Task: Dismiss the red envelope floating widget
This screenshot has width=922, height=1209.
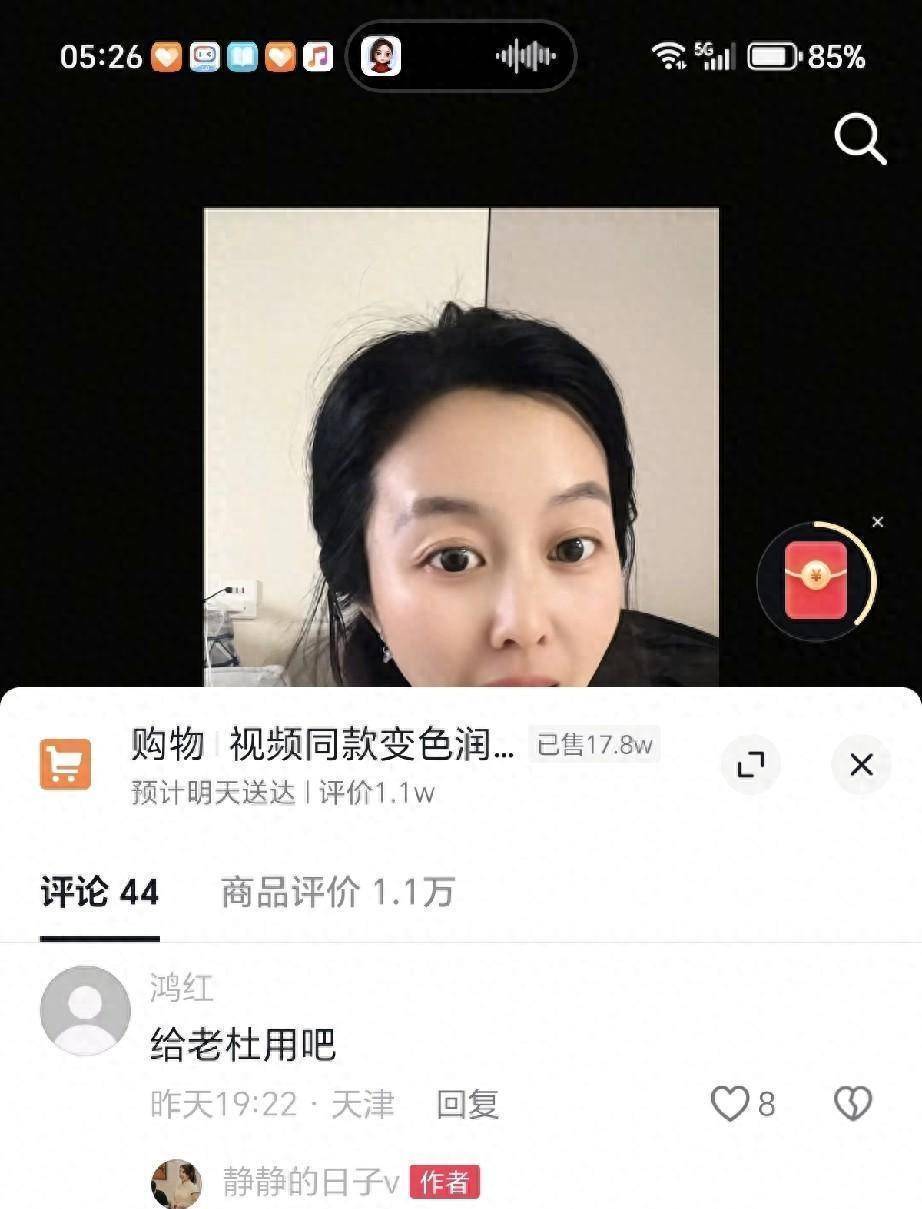Action: [x=878, y=522]
